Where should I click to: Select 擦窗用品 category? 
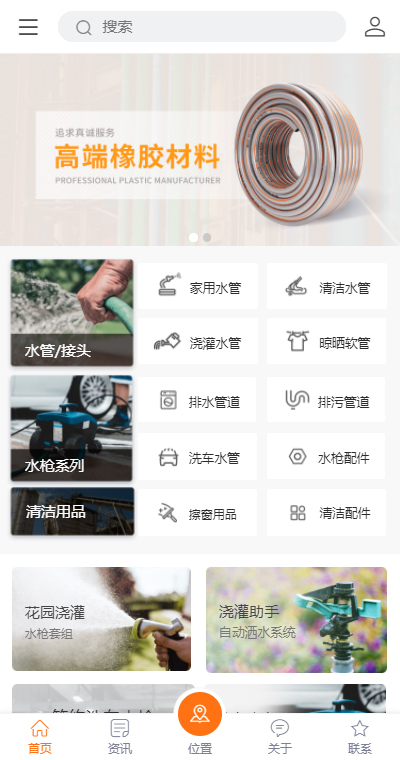pyautogui.click(x=197, y=512)
